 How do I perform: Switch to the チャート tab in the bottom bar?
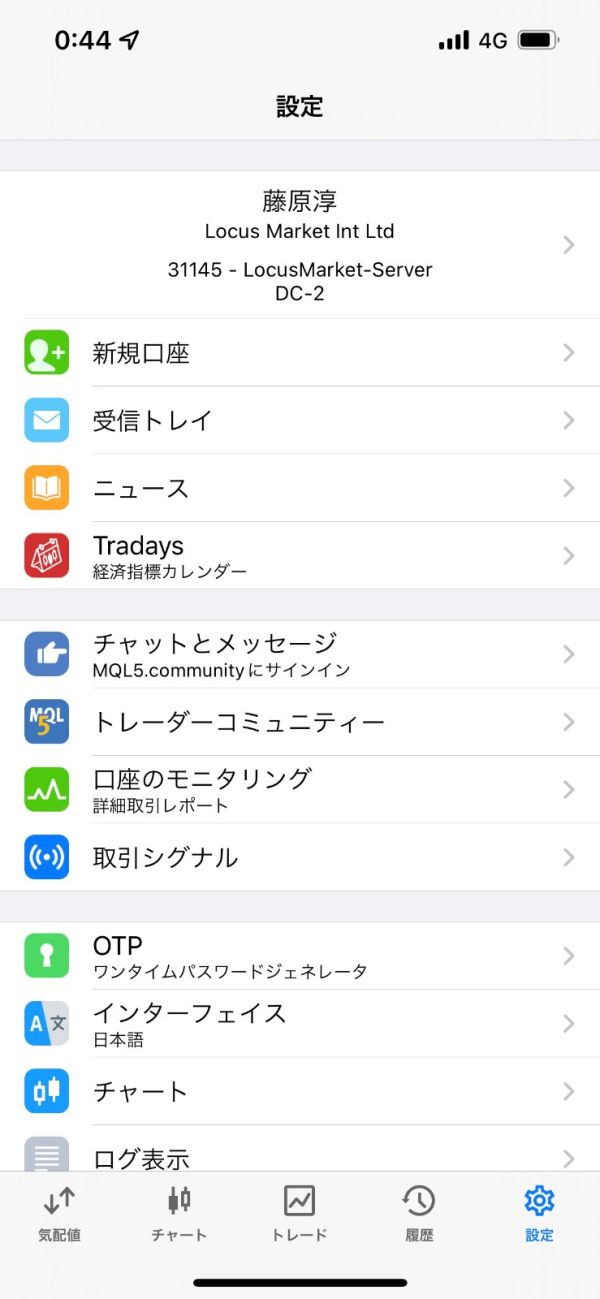(180, 1213)
